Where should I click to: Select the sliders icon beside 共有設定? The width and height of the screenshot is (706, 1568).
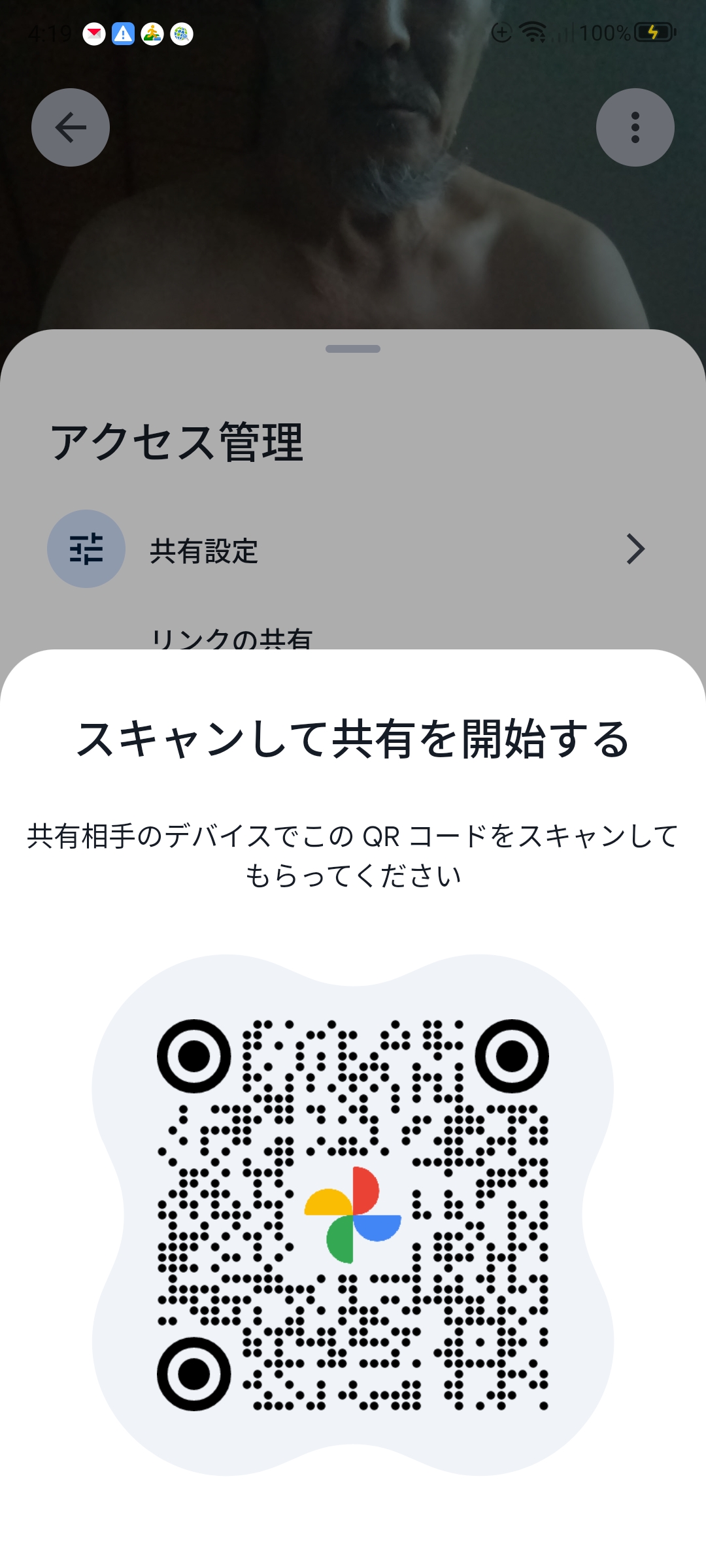coord(85,549)
